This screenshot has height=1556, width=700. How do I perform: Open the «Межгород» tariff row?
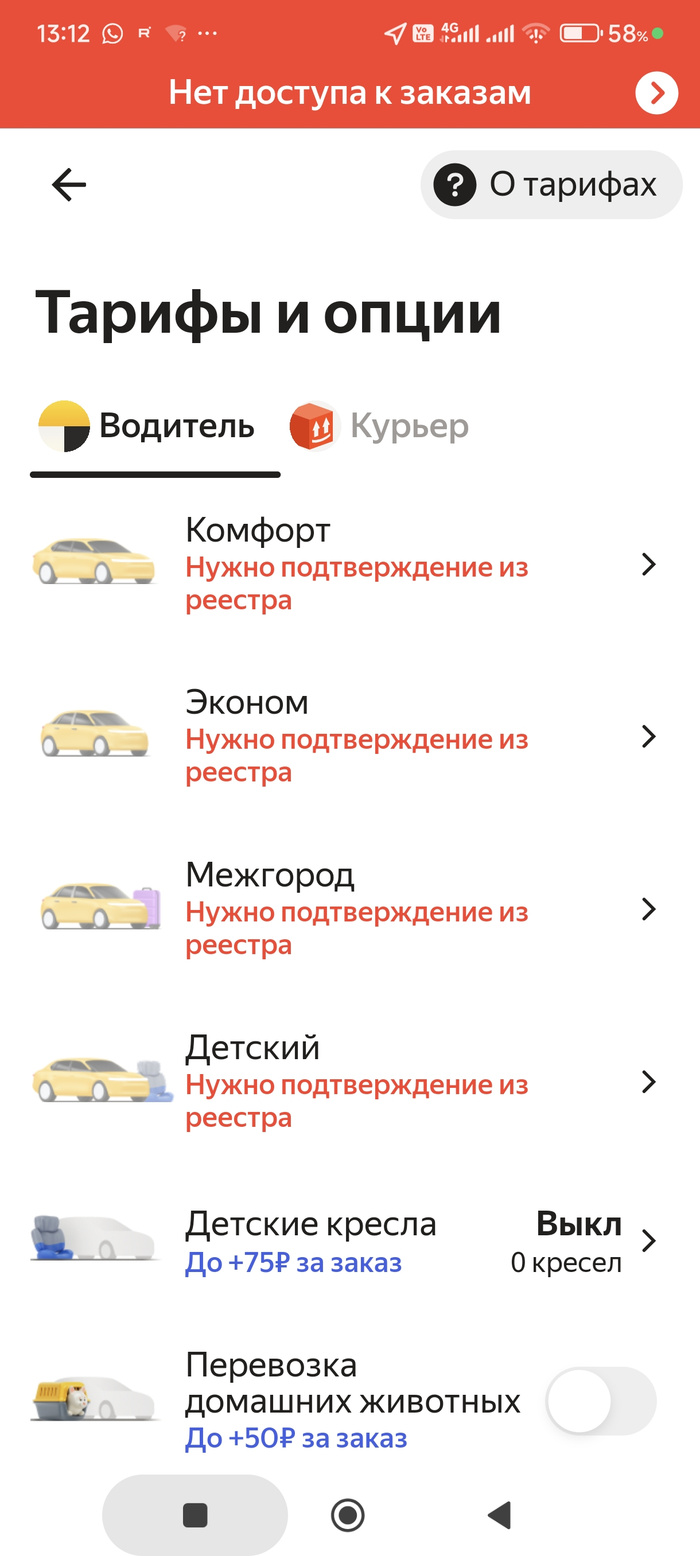coord(350,909)
